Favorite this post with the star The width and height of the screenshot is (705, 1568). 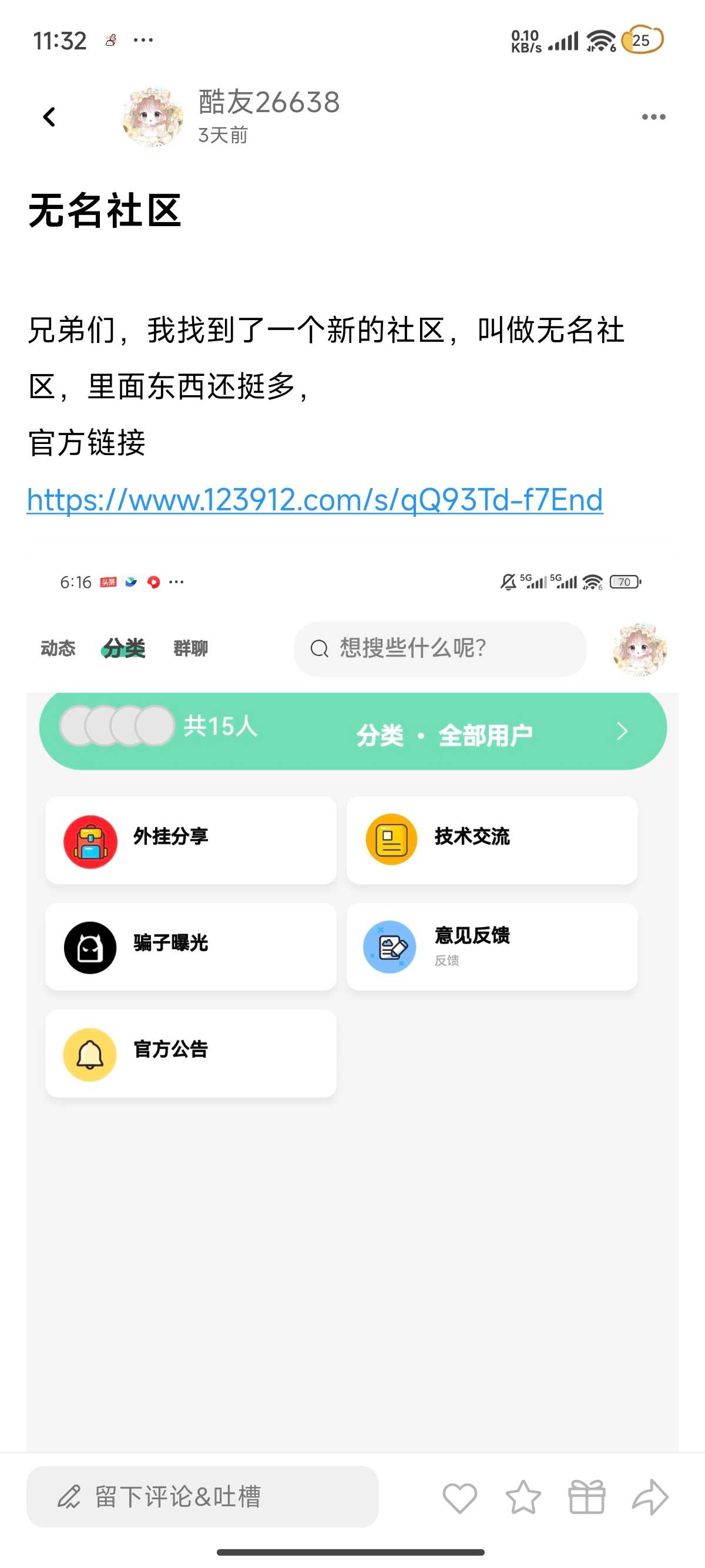[523, 1498]
